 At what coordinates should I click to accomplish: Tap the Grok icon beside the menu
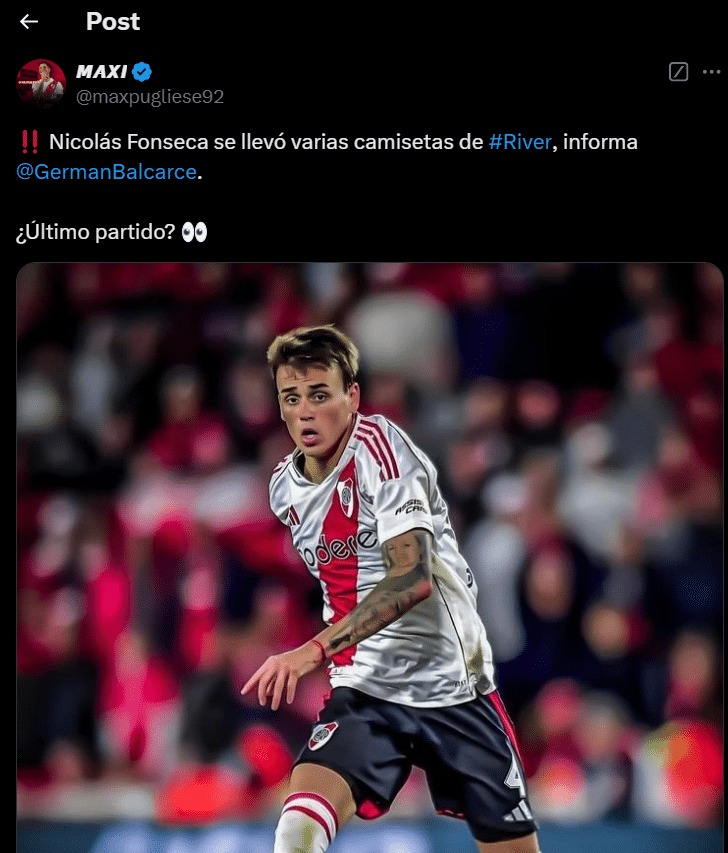678,72
